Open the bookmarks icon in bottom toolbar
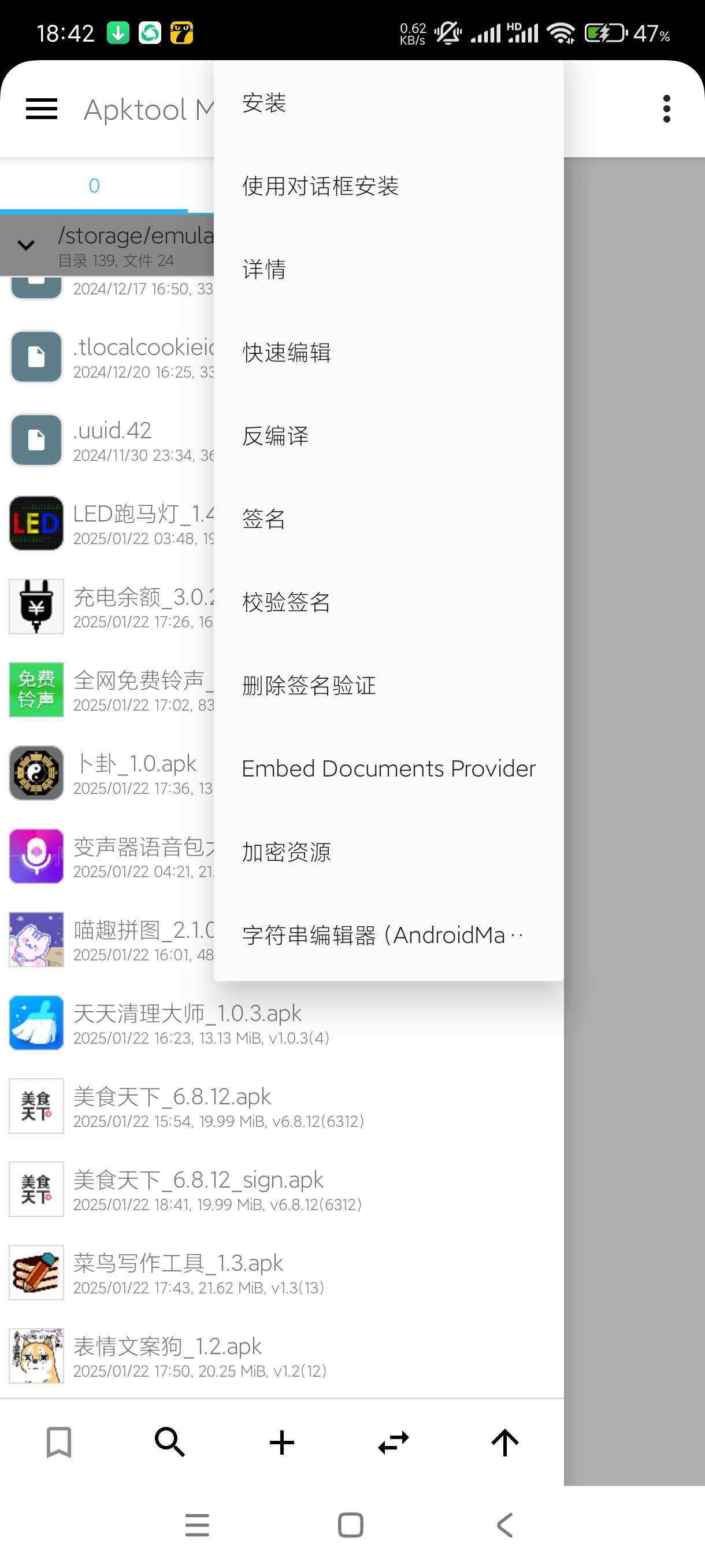Viewport: 705px width, 1568px height. point(59,1442)
